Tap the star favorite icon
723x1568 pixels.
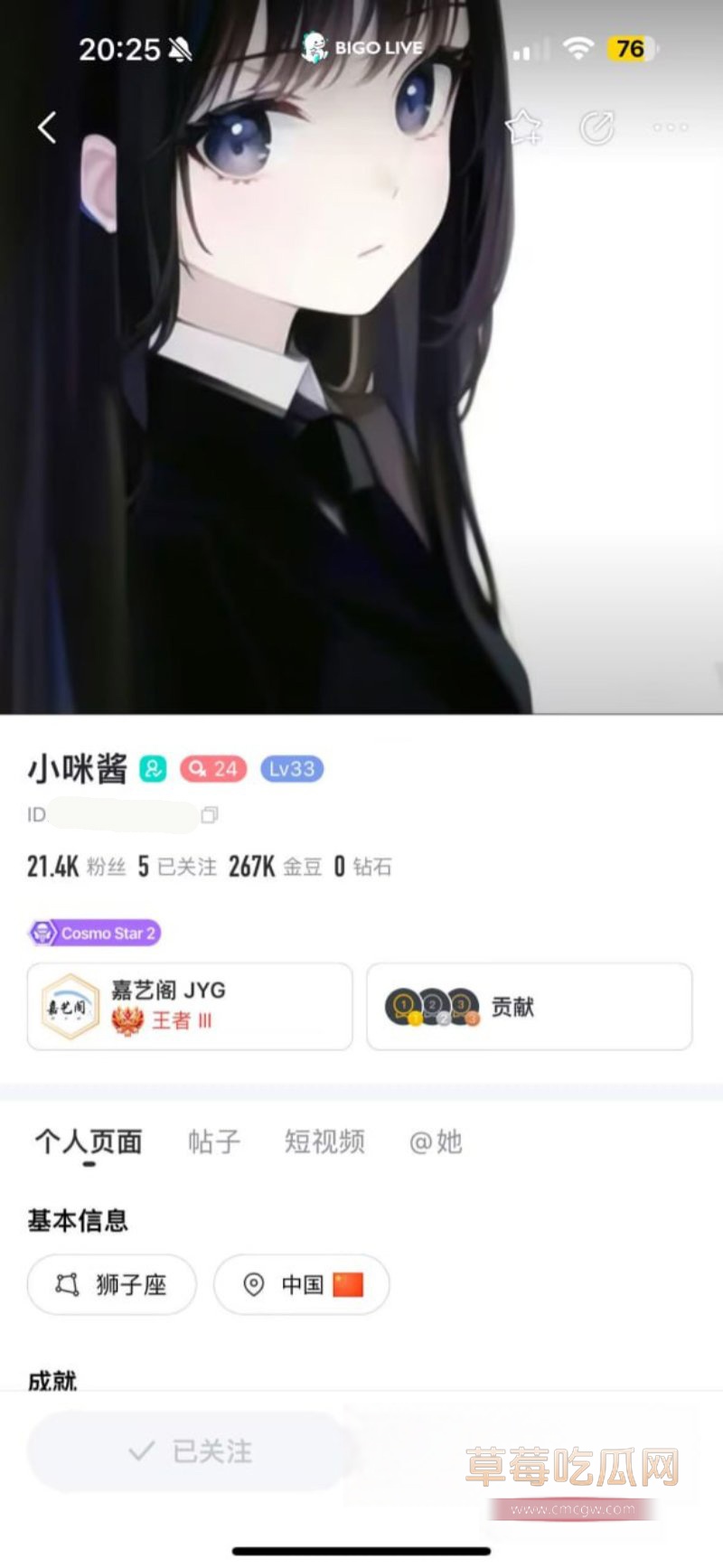[x=523, y=127]
